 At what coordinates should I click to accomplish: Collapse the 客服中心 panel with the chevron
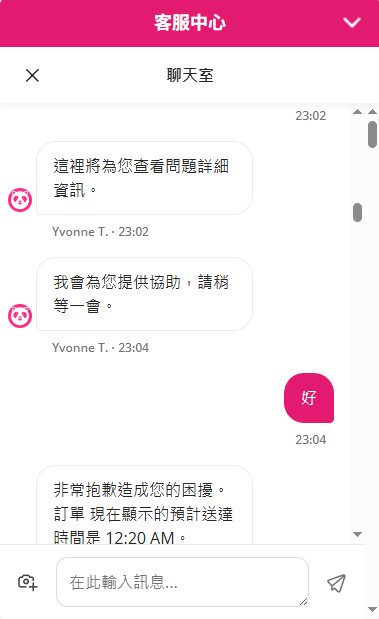(x=352, y=23)
